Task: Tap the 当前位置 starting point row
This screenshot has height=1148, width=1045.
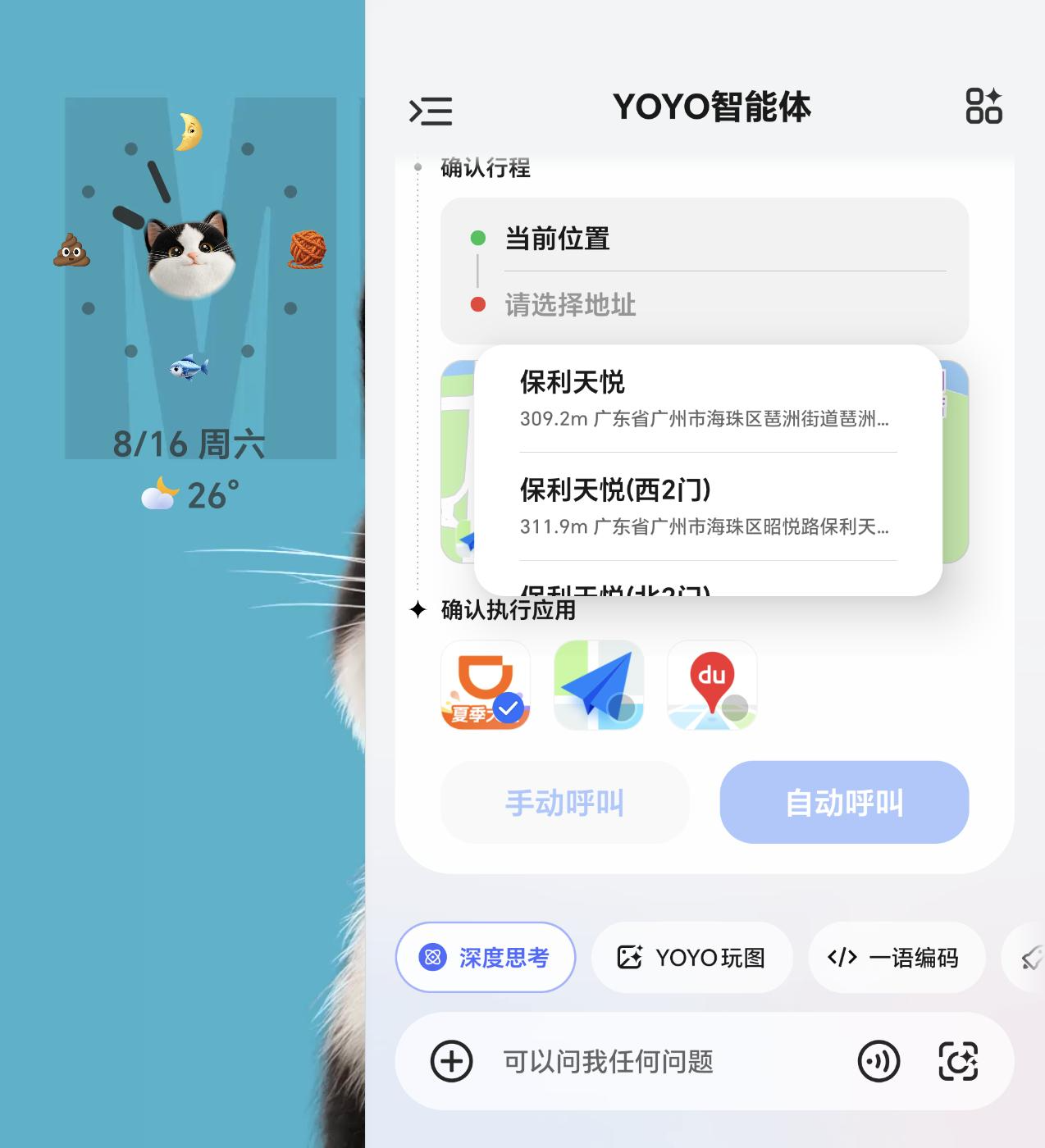Action: click(558, 239)
